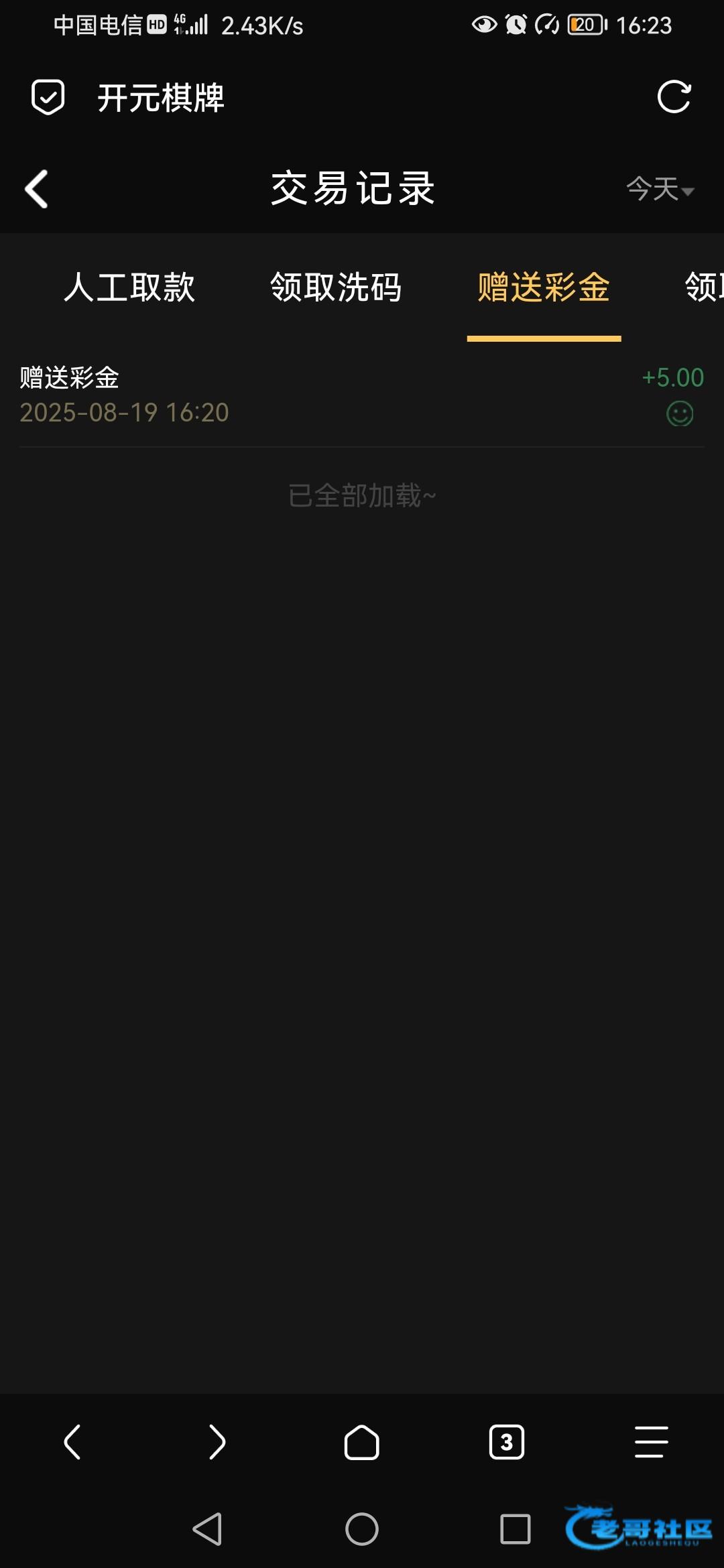
Task: Switch to the 领取洗码 tab
Action: [x=336, y=287]
